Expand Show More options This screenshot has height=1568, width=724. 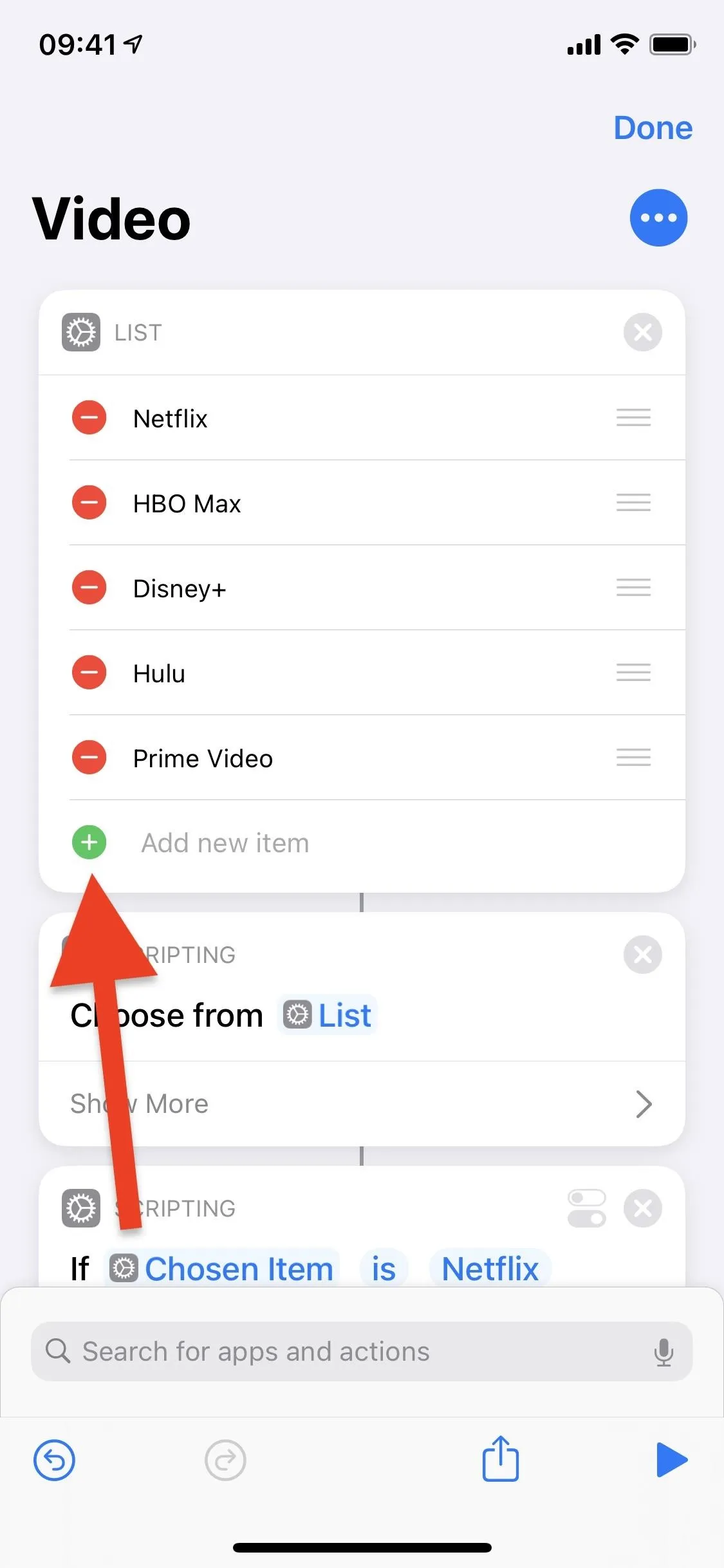pos(362,1104)
